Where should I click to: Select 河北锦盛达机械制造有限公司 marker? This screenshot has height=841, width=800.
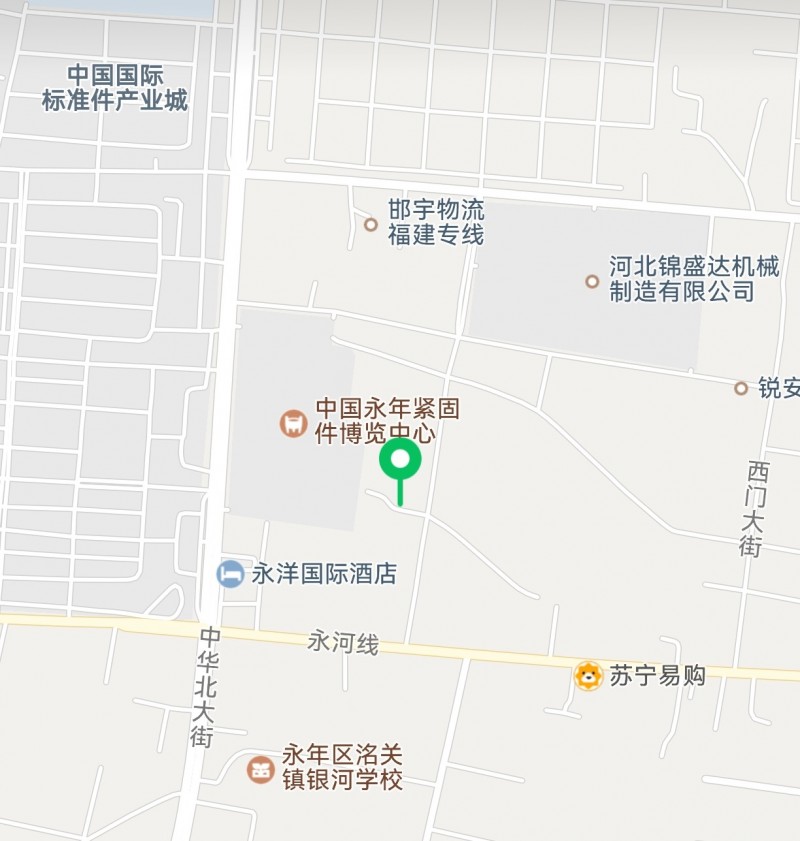(x=592, y=281)
